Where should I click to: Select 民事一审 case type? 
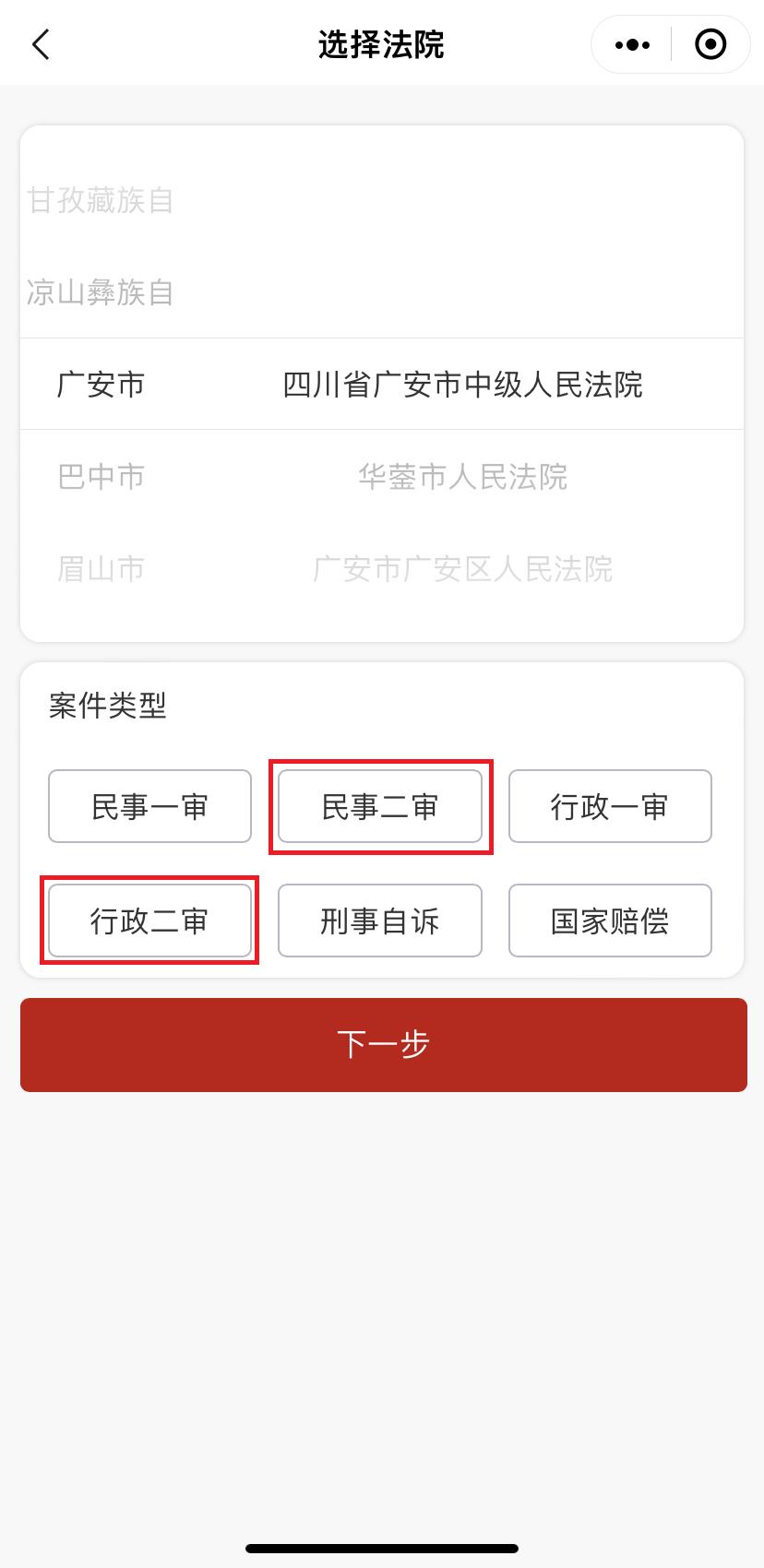click(x=149, y=806)
